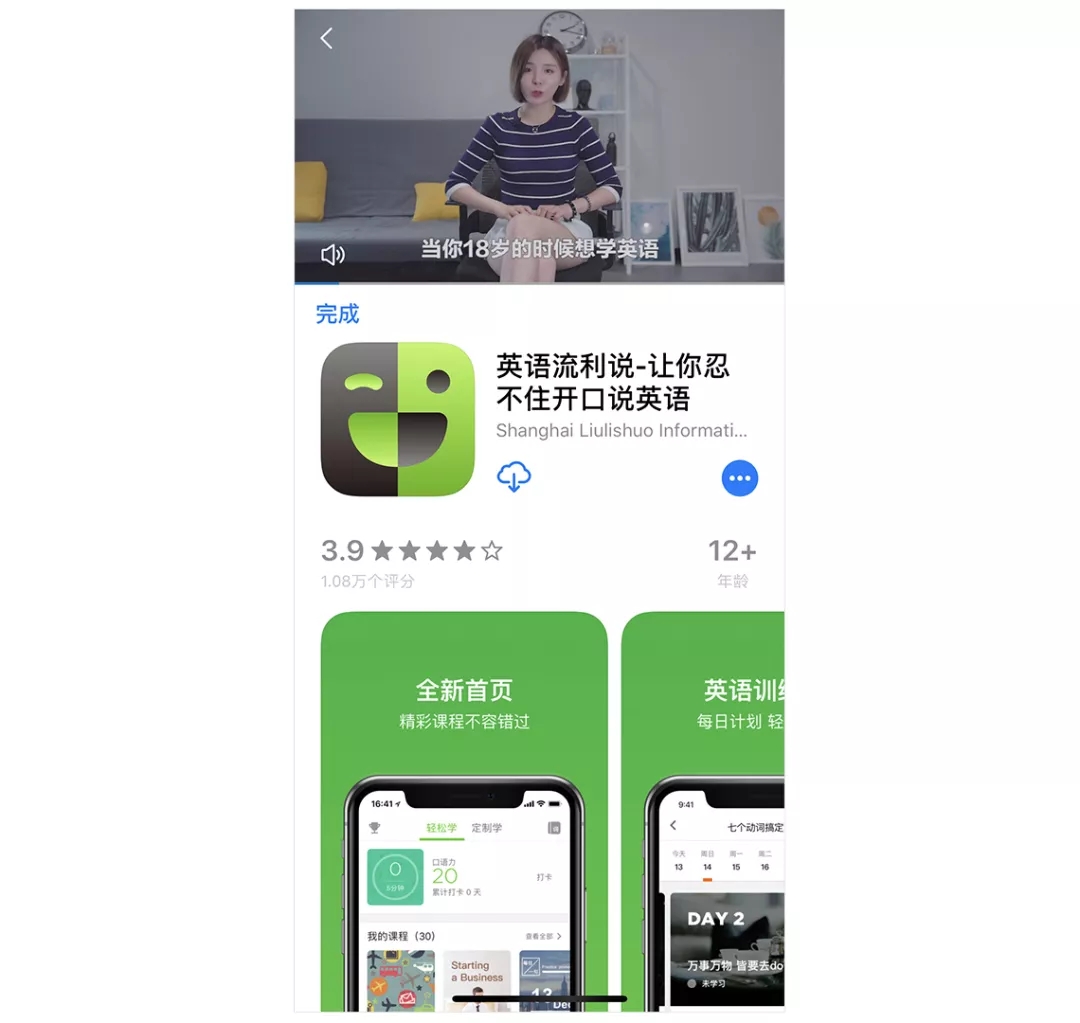Go back using the top-left arrow

[326, 38]
